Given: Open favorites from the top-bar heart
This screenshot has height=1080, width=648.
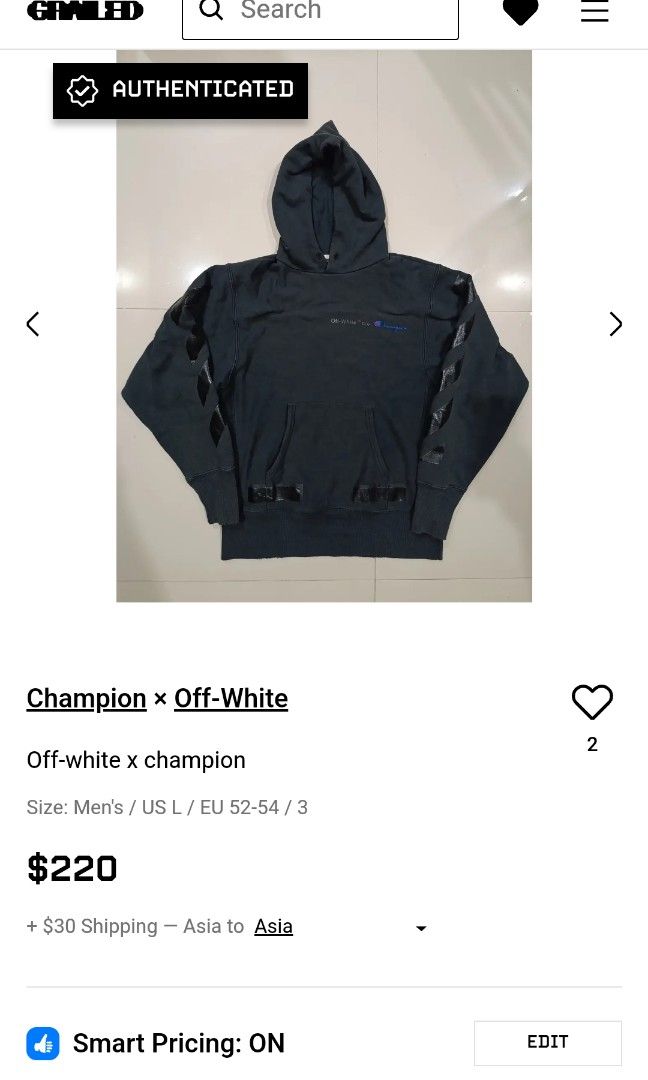Looking at the screenshot, I should click(x=520, y=12).
